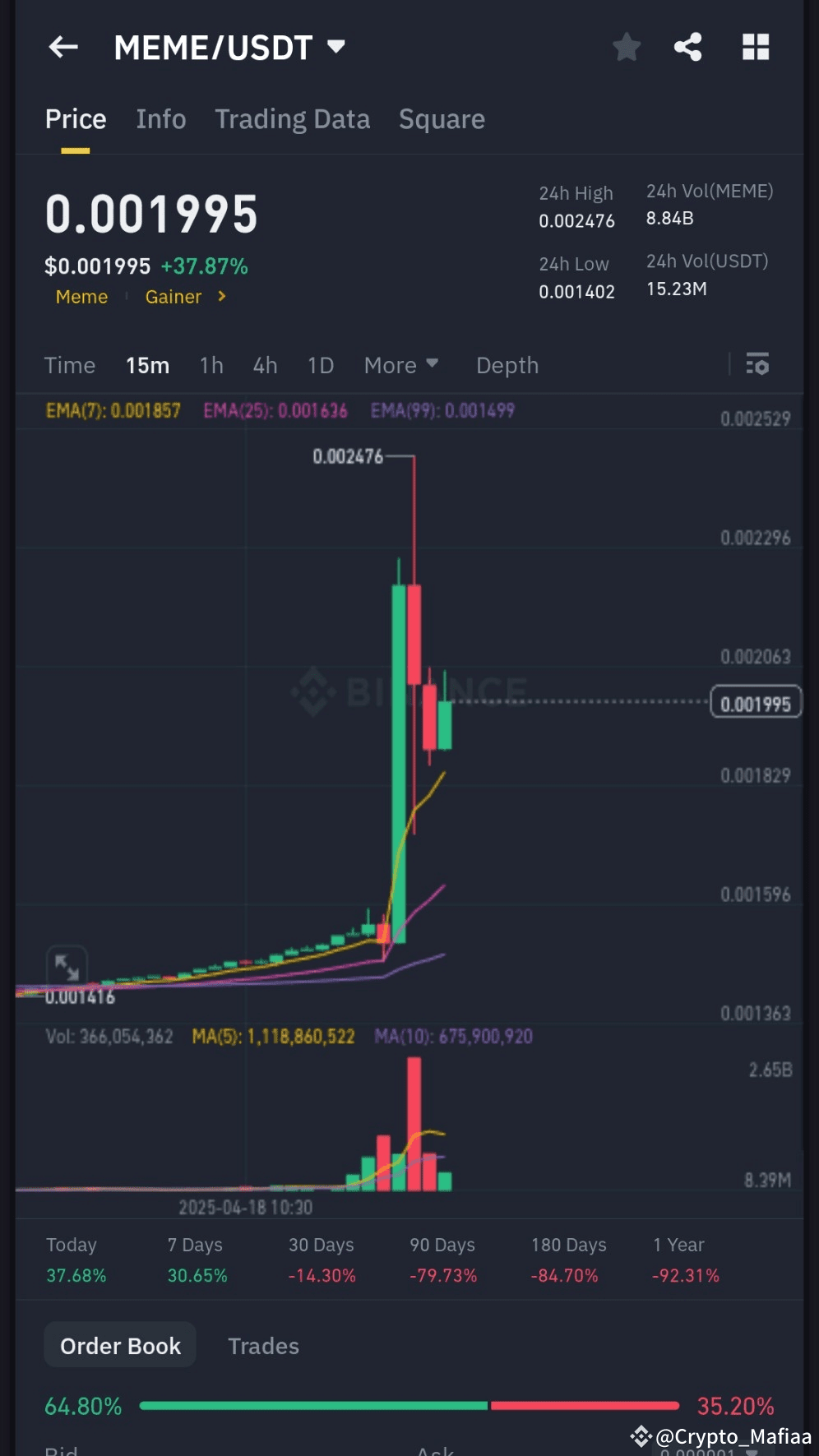819x1456 pixels.
Task: Open the MEME/USDT pair dropdown
Action: tap(229, 48)
